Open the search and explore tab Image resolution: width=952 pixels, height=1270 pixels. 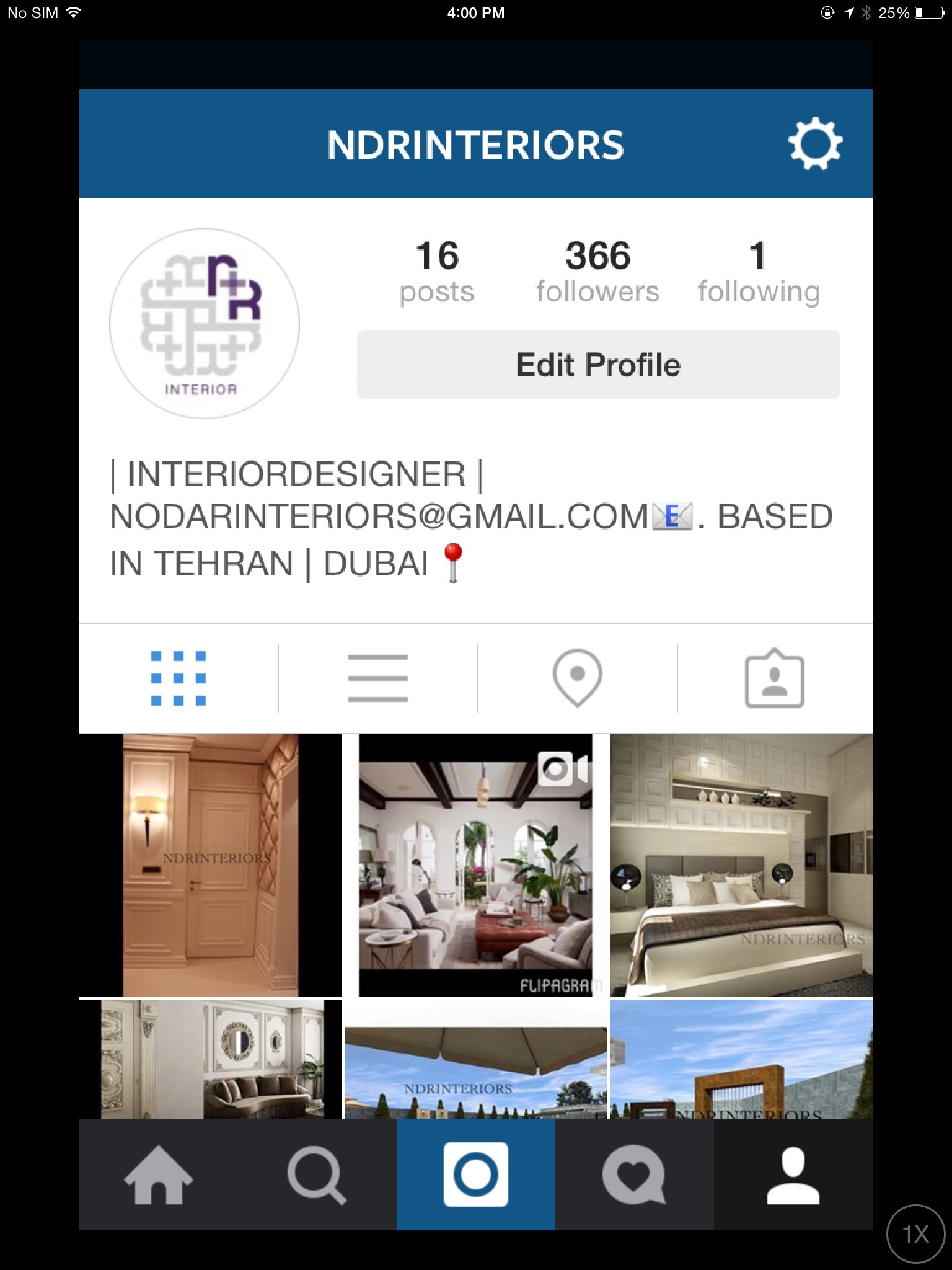(x=317, y=1175)
